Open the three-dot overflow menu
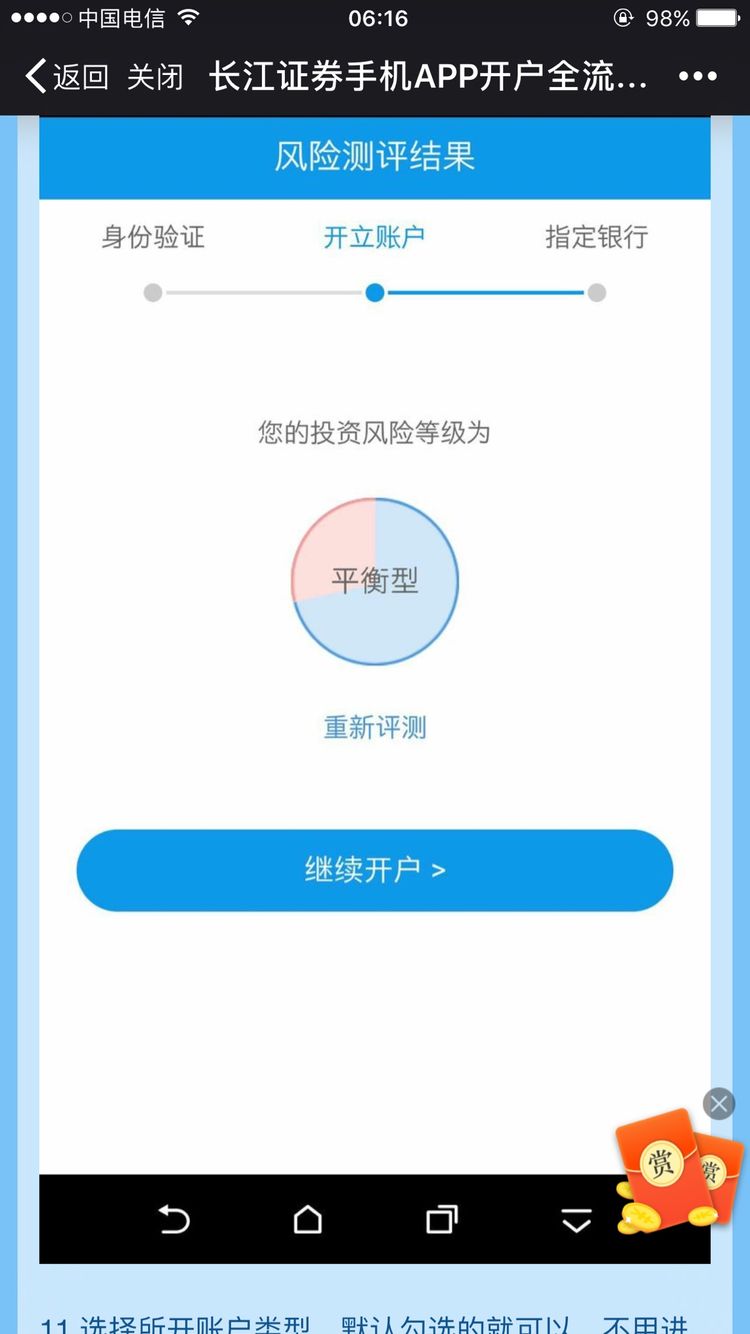750x1334 pixels. click(697, 77)
